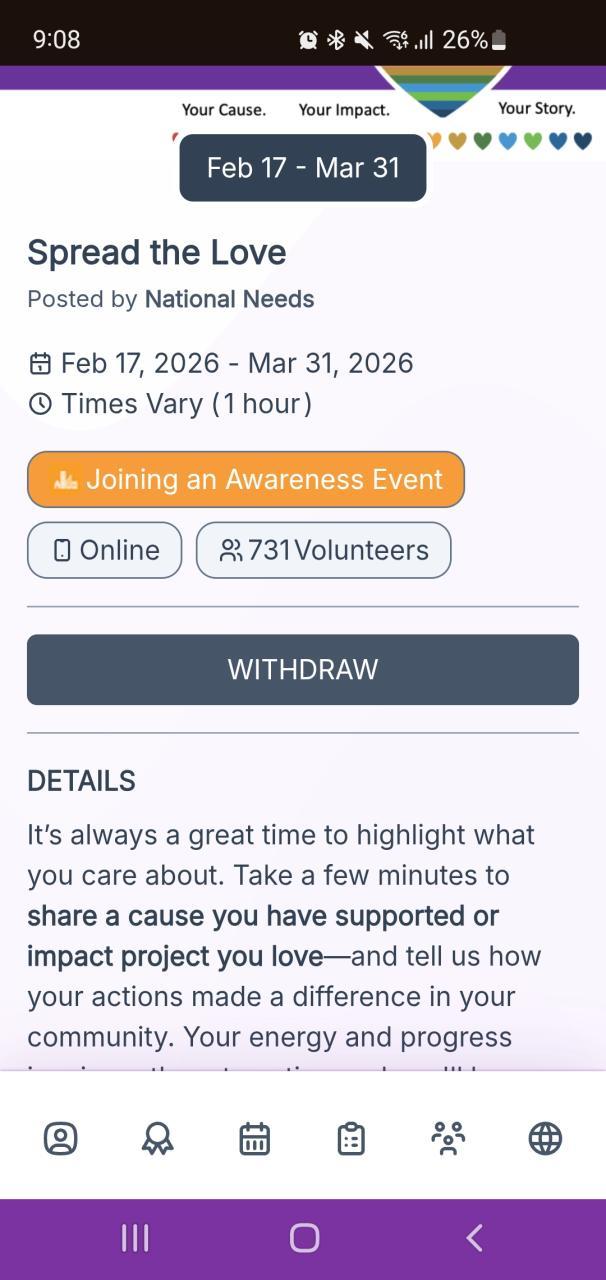Switch to the globe tab
Viewport: 606px width, 1280px height.
545,1138
